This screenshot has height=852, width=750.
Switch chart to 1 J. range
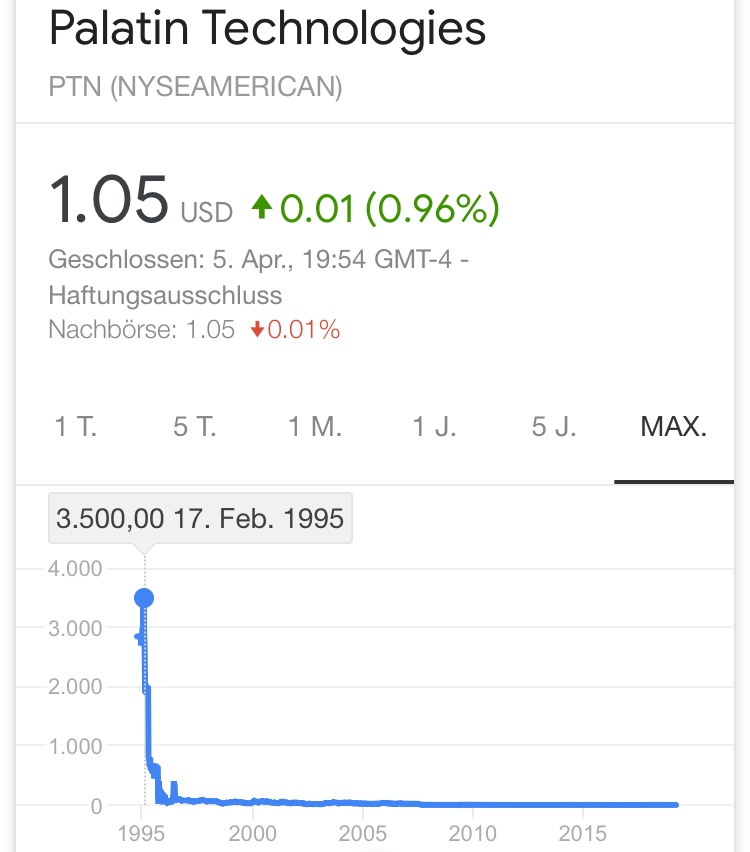pyautogui.click(x=435, y=428)
